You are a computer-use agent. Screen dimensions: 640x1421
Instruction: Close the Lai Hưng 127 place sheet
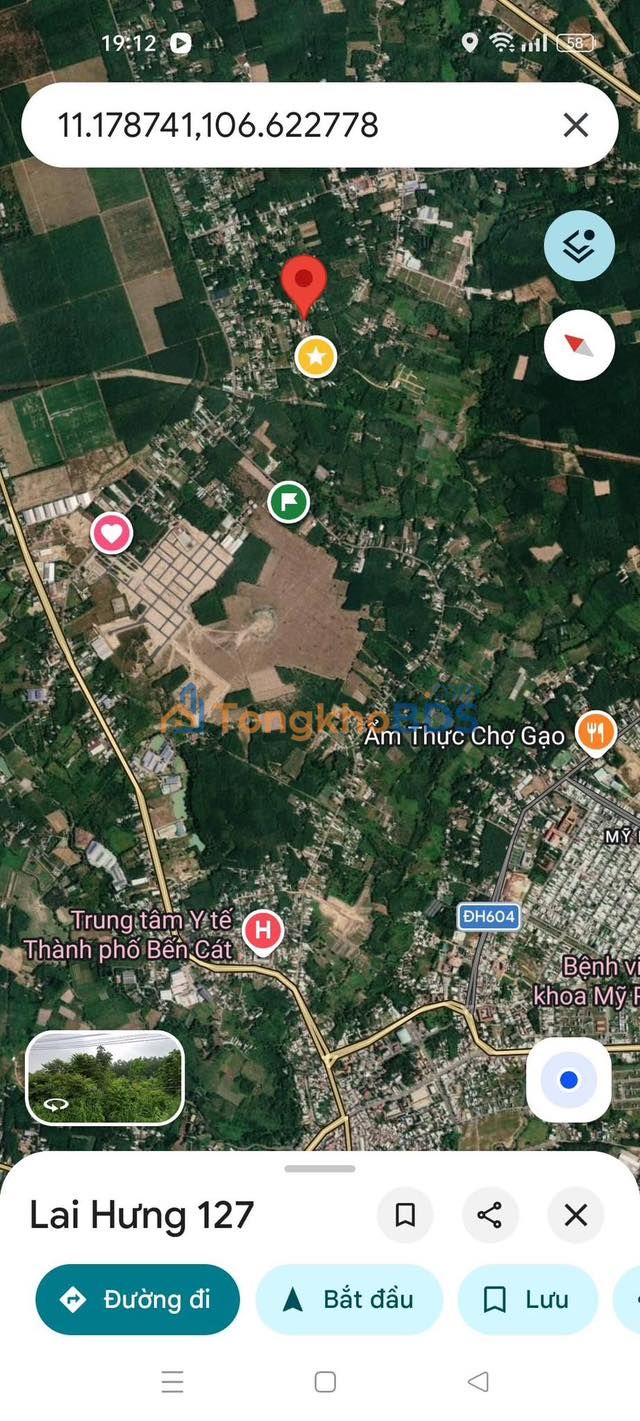pos(576,1215)
